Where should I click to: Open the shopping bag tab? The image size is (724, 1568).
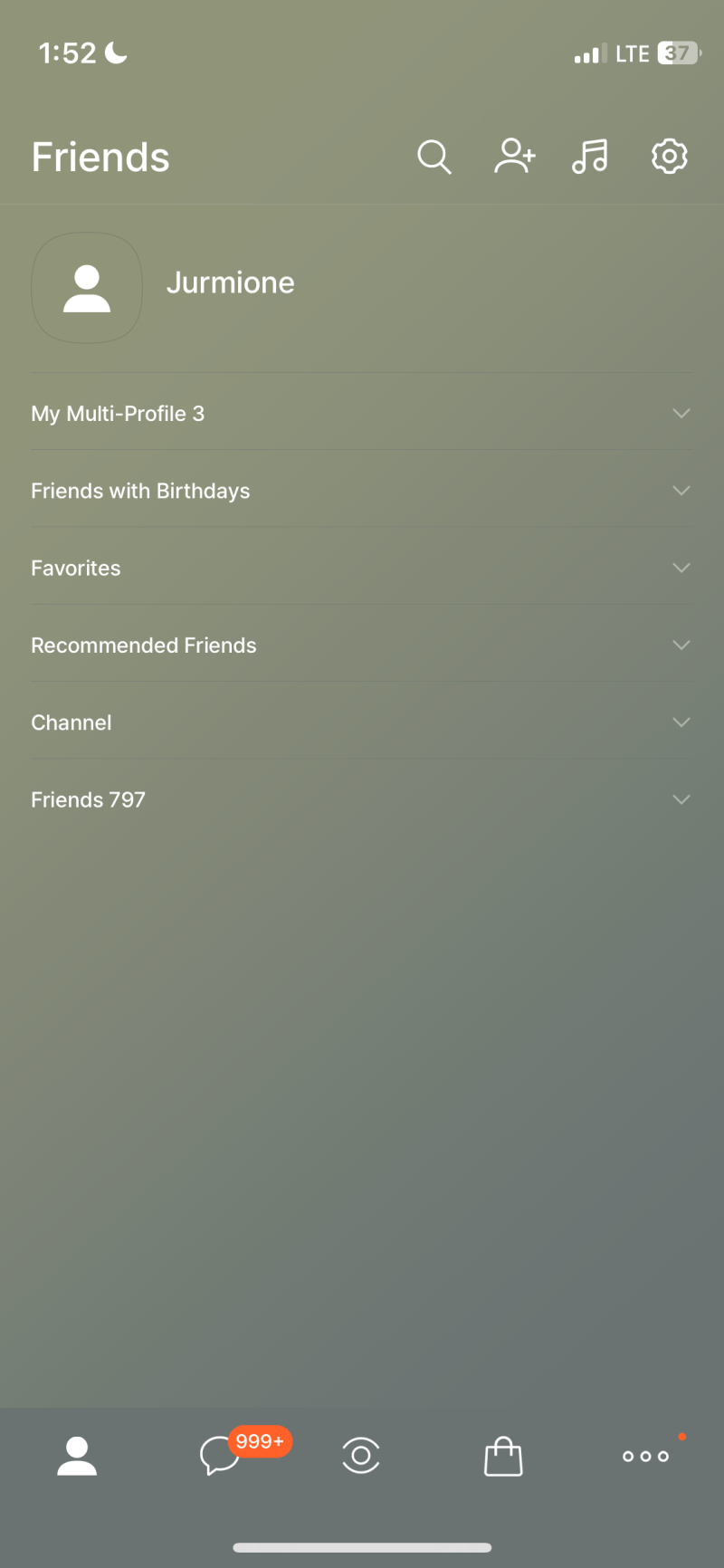point(503,1456)
